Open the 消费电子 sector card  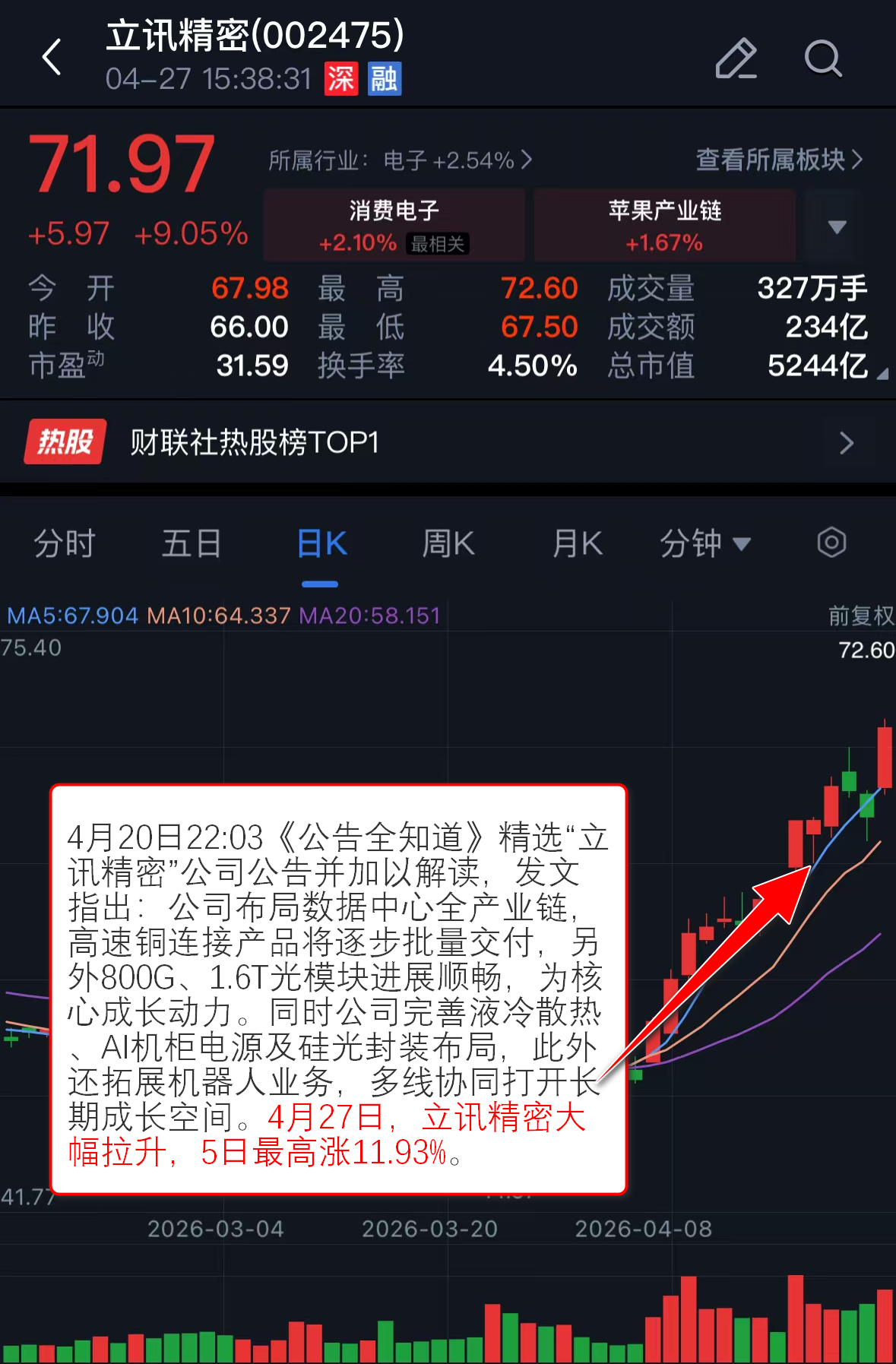(394, 226)
